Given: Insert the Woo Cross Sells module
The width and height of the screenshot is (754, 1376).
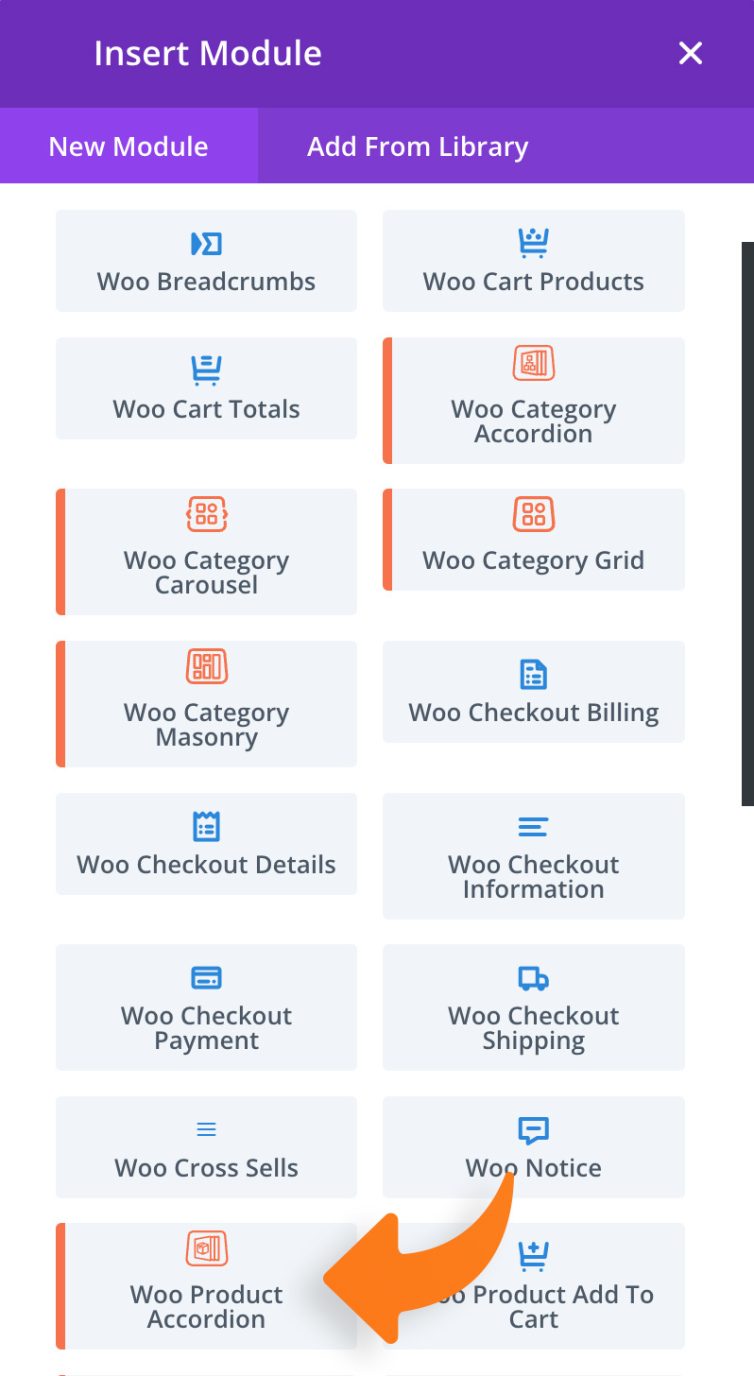Looking at the screenshot, I should pos(206,1147).
